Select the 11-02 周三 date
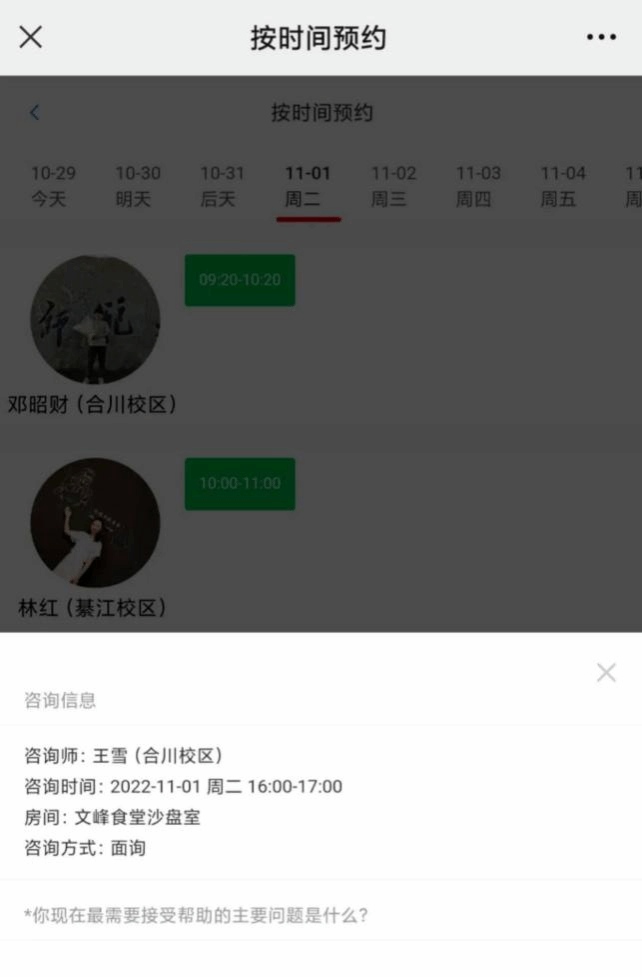642x977 pixels. pyautogui.click(x=393, y=186)
